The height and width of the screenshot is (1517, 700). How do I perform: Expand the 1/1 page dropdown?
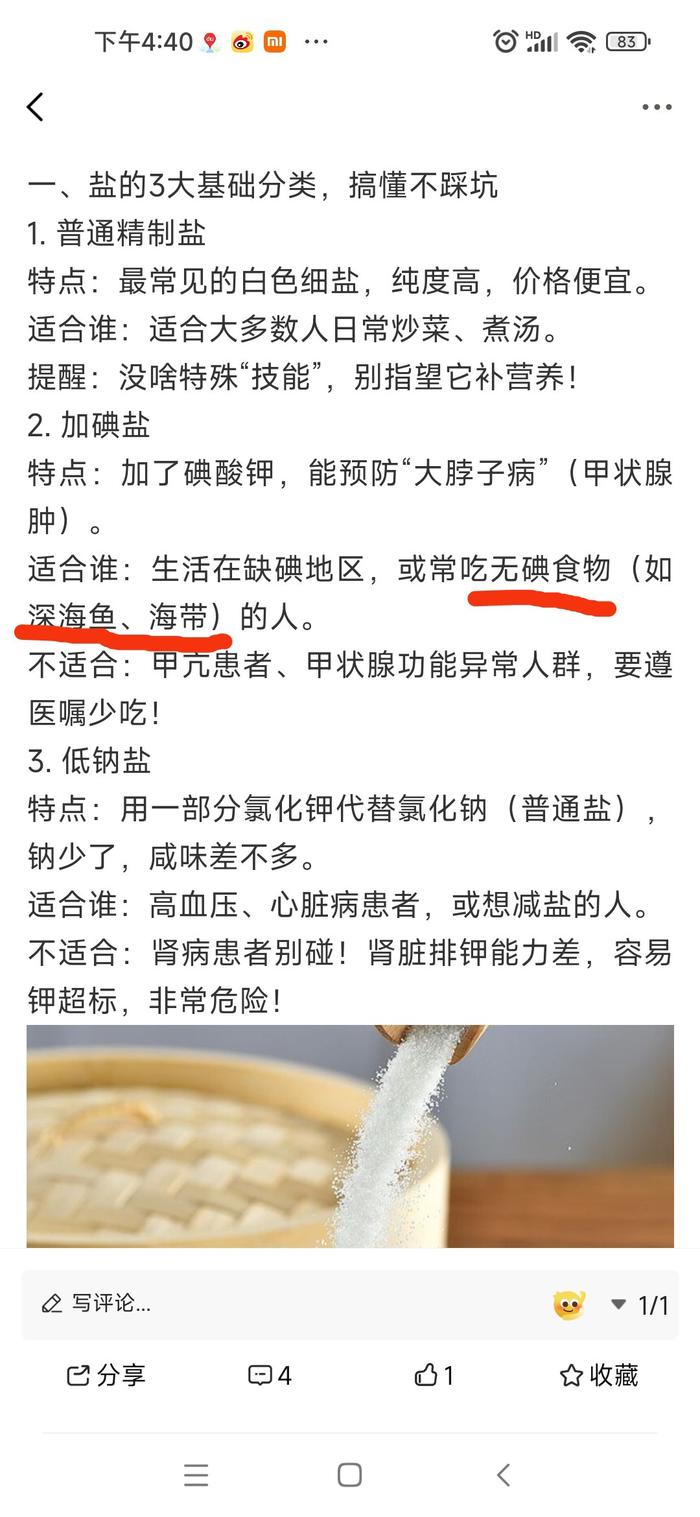coord(639,1304)
